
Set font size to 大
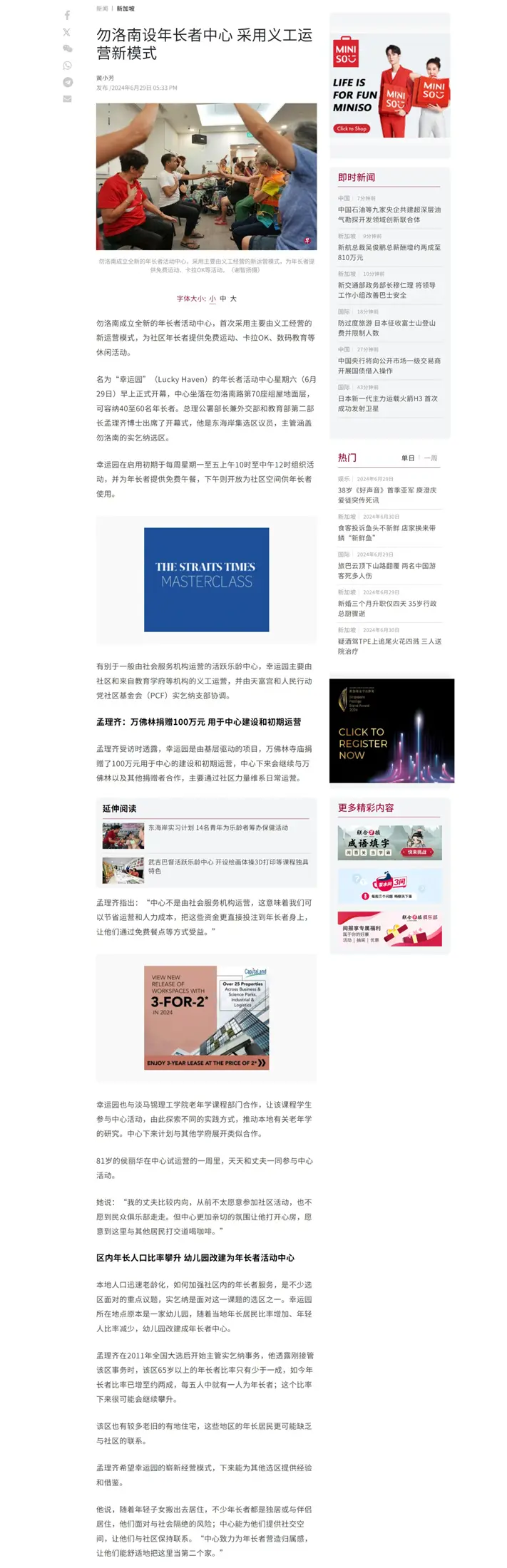(x=233, y=299)
